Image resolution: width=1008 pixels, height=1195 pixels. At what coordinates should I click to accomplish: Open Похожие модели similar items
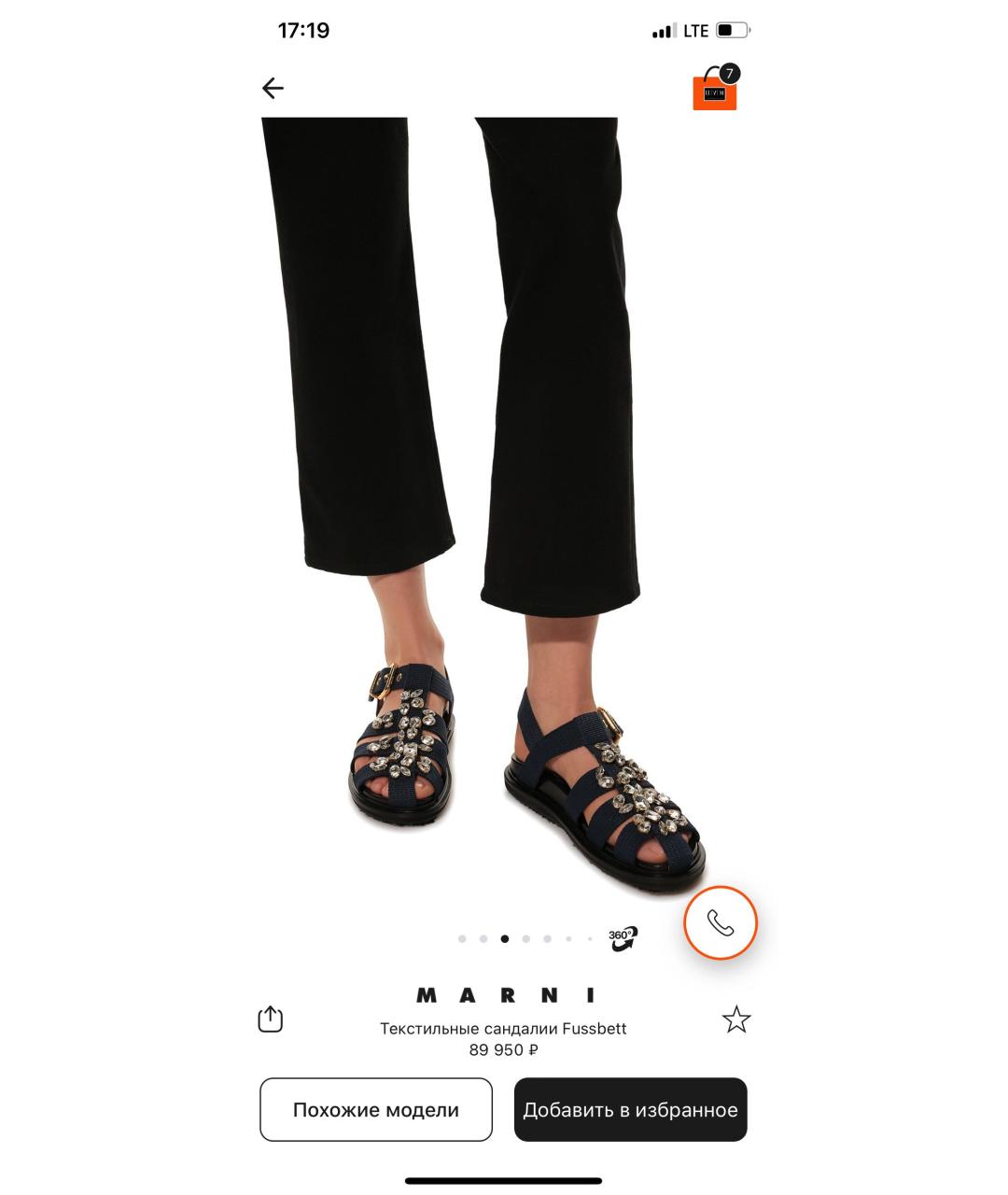point(376,1109)
